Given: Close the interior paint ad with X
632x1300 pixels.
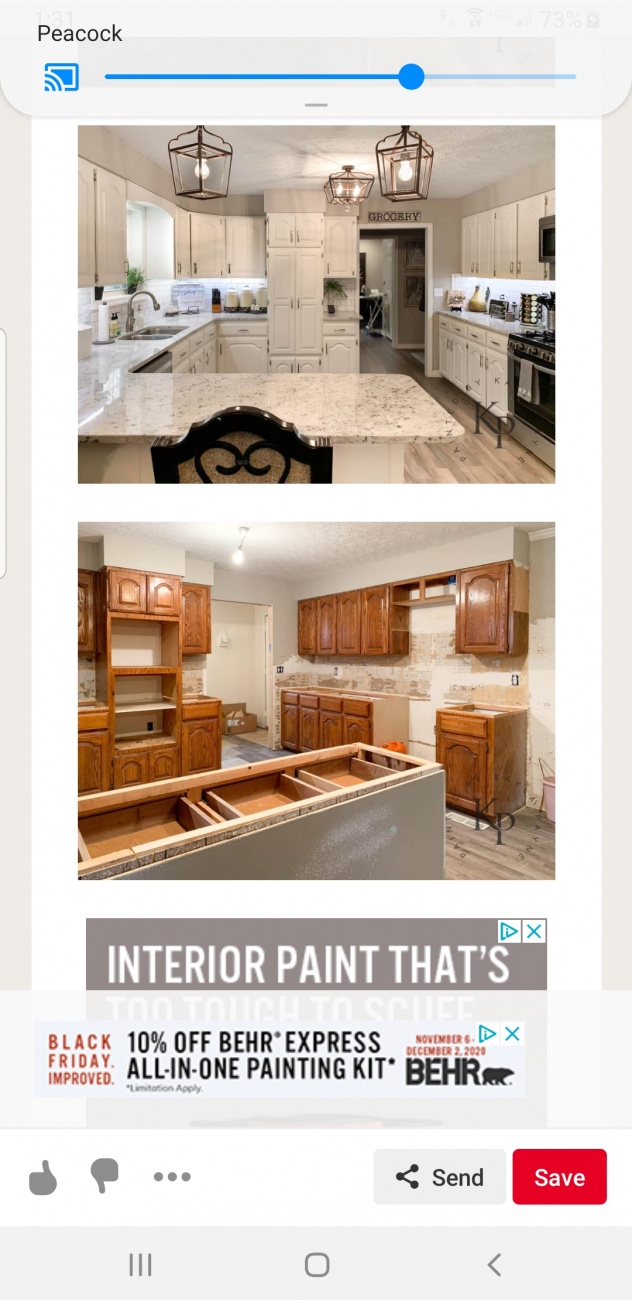Looking at the screenshot, I should 534,932.
